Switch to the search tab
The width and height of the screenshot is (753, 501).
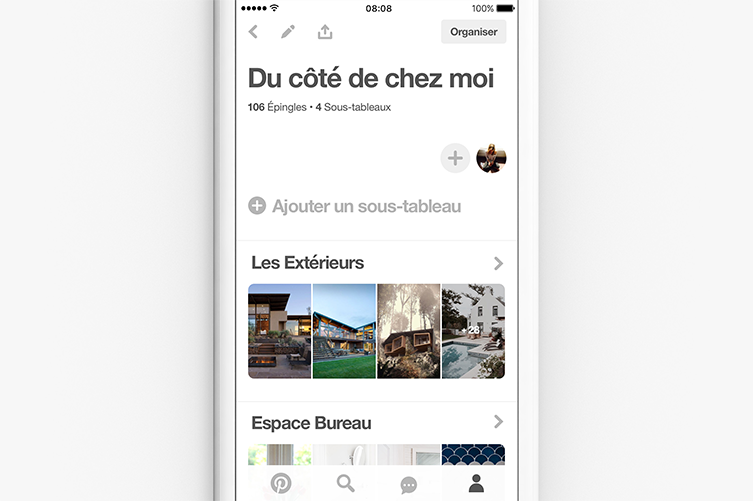click(x=346, y=484)
